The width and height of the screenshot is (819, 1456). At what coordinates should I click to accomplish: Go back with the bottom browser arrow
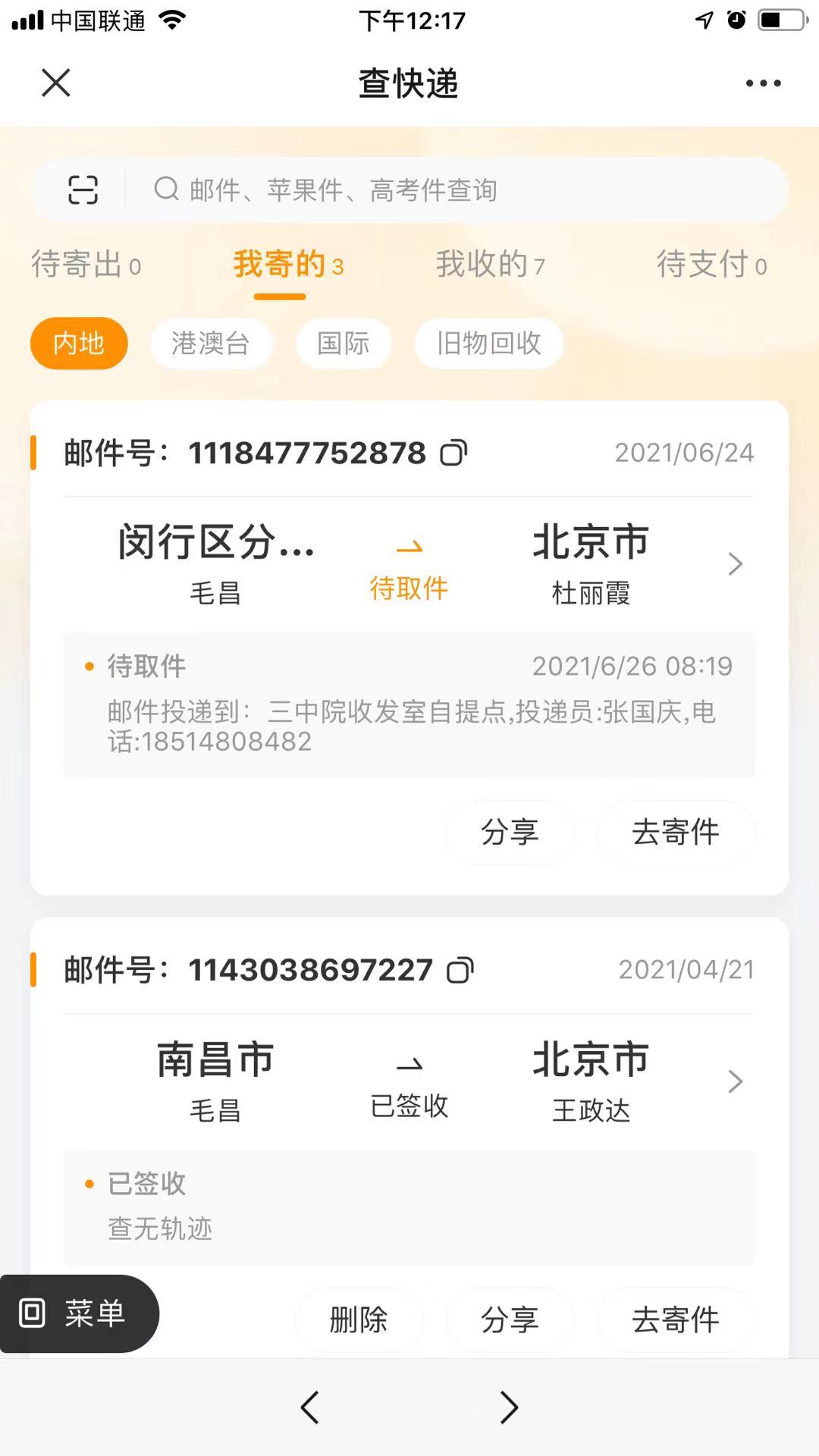pyautogui.click(x=309, y=1407)
